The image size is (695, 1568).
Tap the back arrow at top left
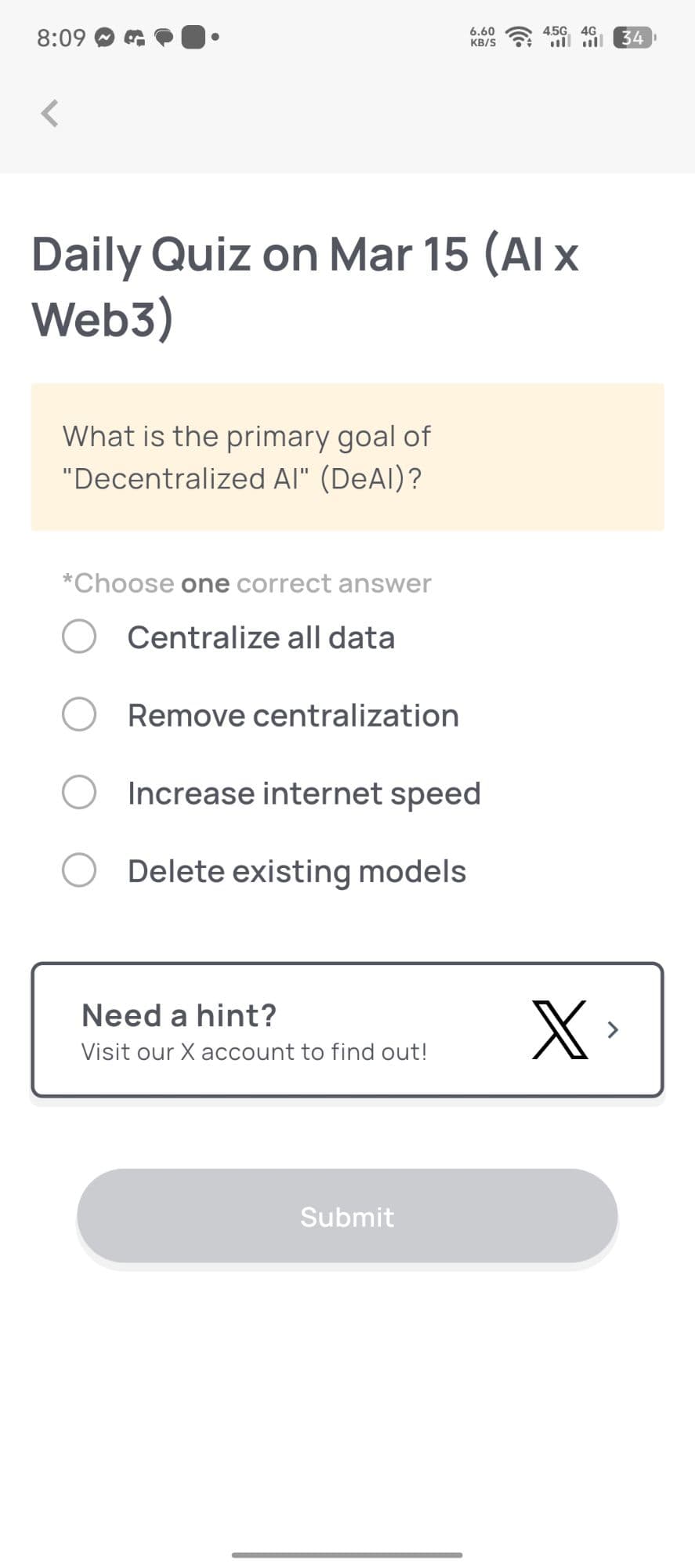[49, 114]
